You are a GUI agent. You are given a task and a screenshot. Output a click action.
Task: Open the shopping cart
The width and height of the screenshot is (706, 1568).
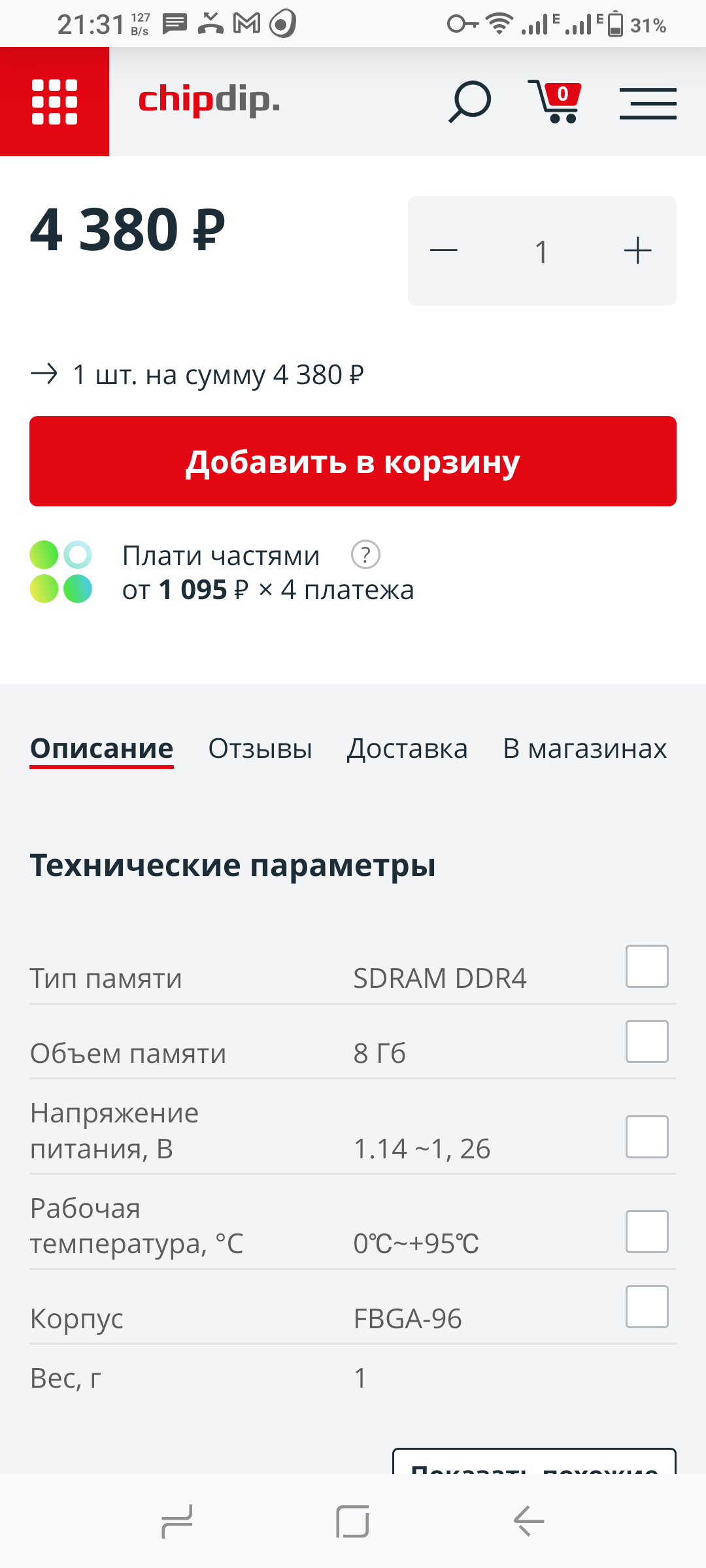pyautogui.click(x=554, y=101)
